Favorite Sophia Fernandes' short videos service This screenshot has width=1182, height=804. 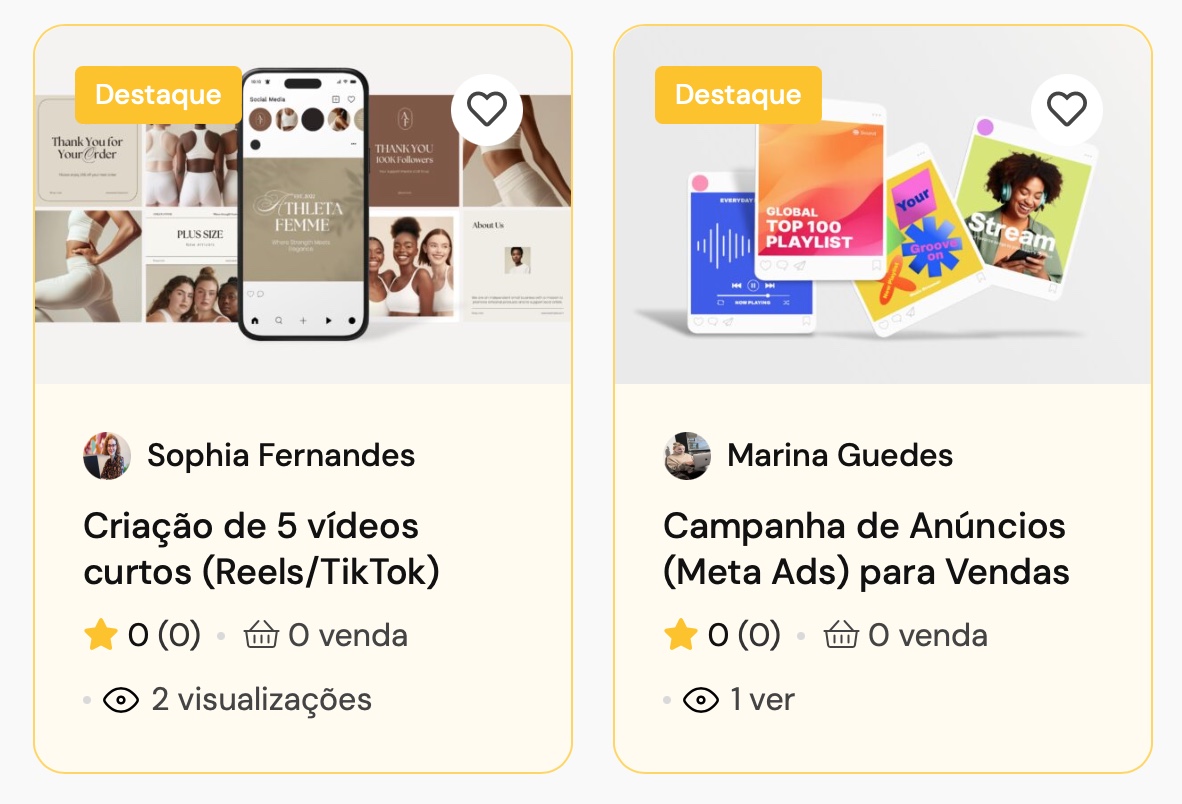pos(487,109)
